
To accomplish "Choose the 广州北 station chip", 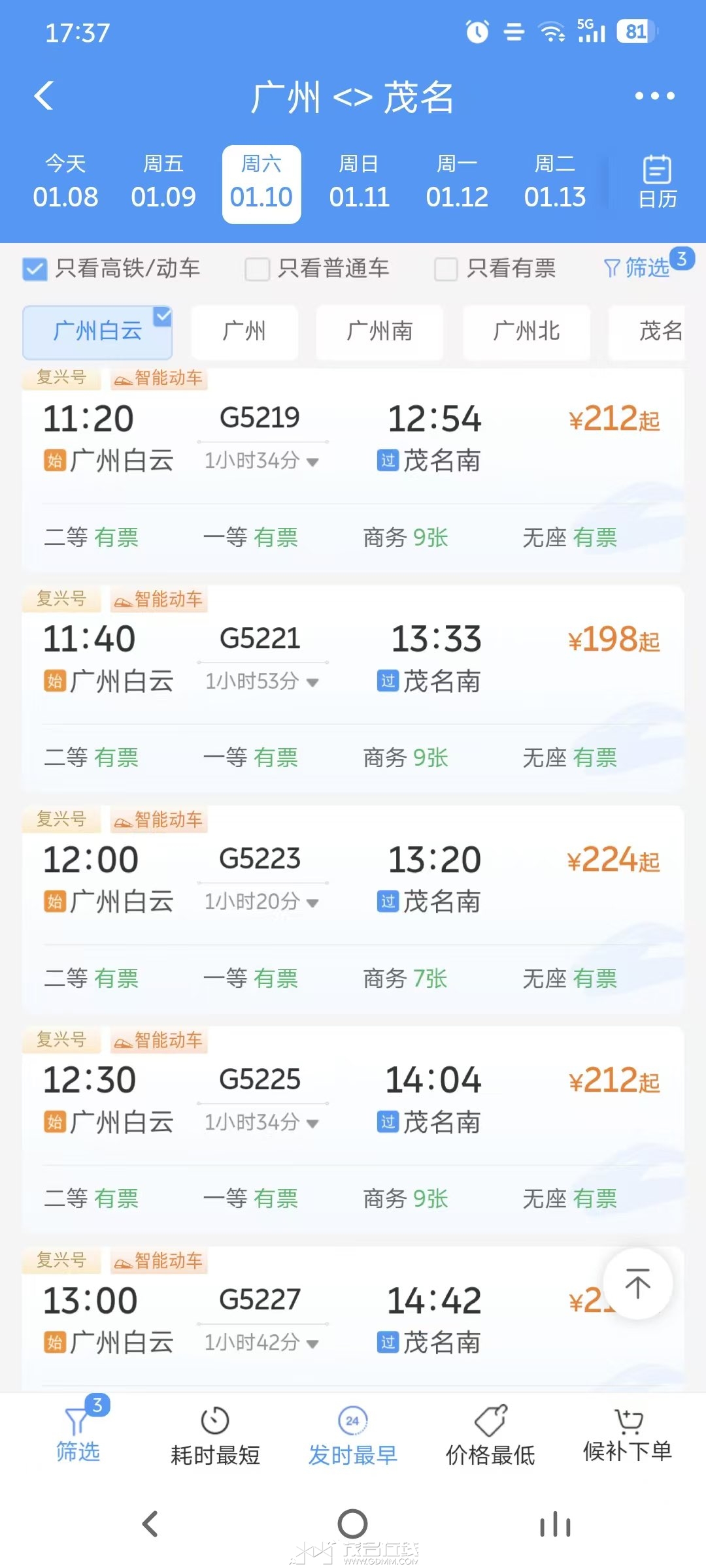I will [526, 331].
